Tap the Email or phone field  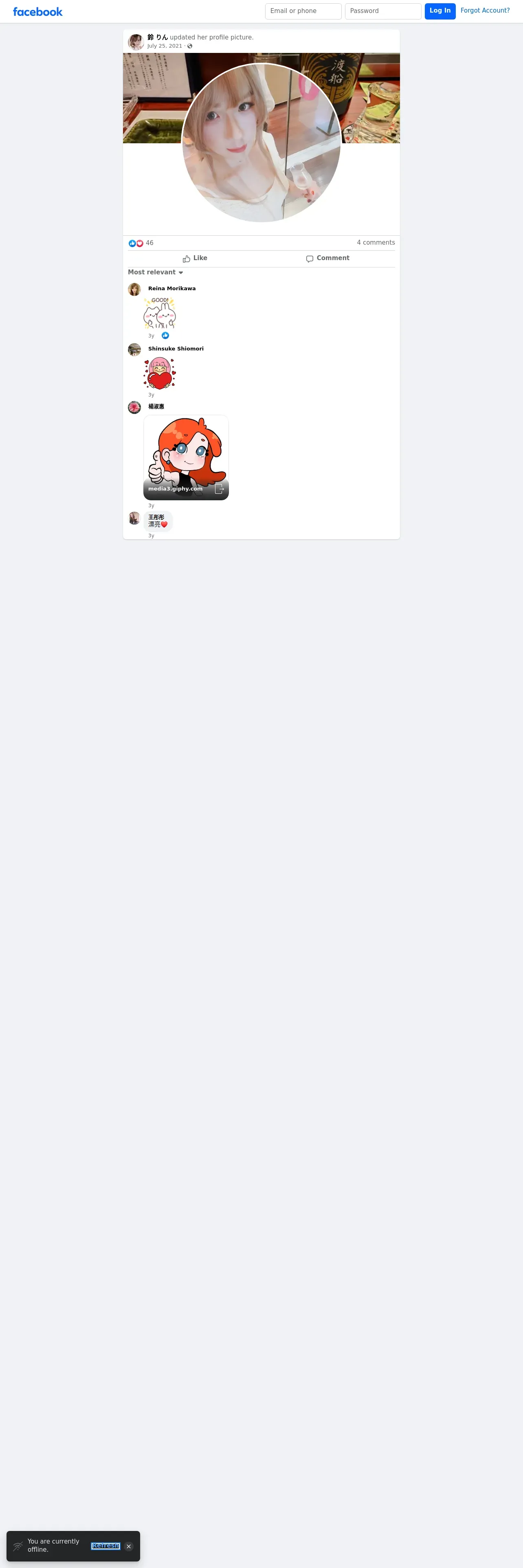(x=303, y=11)
